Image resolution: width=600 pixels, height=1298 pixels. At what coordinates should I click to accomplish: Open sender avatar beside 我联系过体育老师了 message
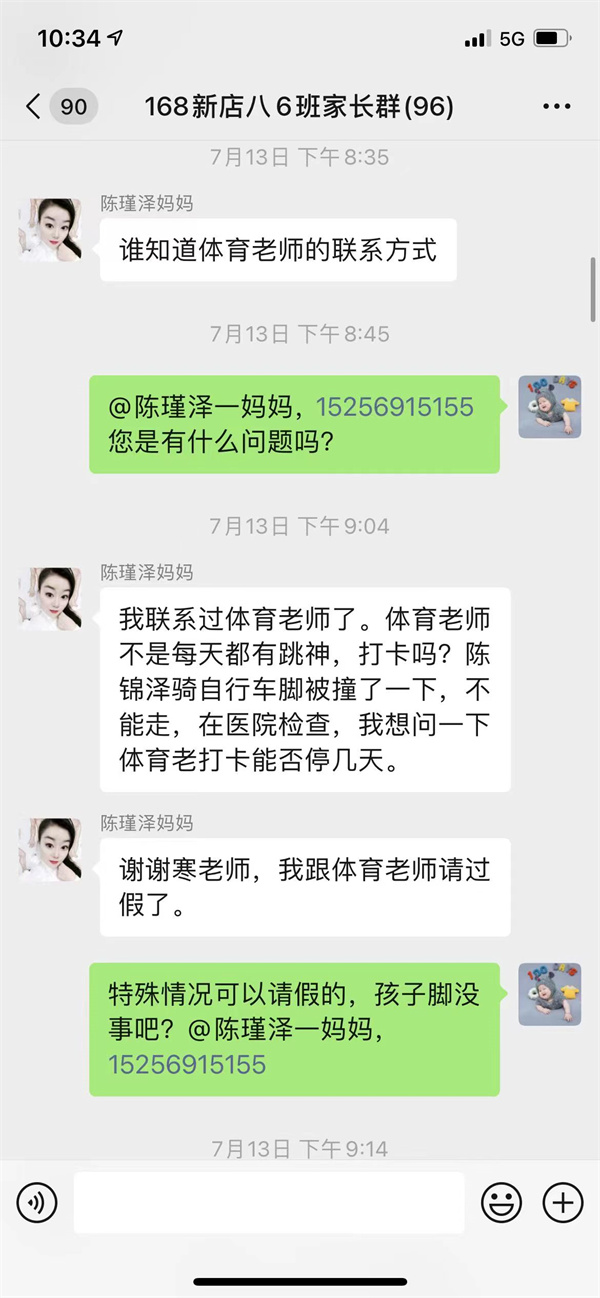coord(50,598)
